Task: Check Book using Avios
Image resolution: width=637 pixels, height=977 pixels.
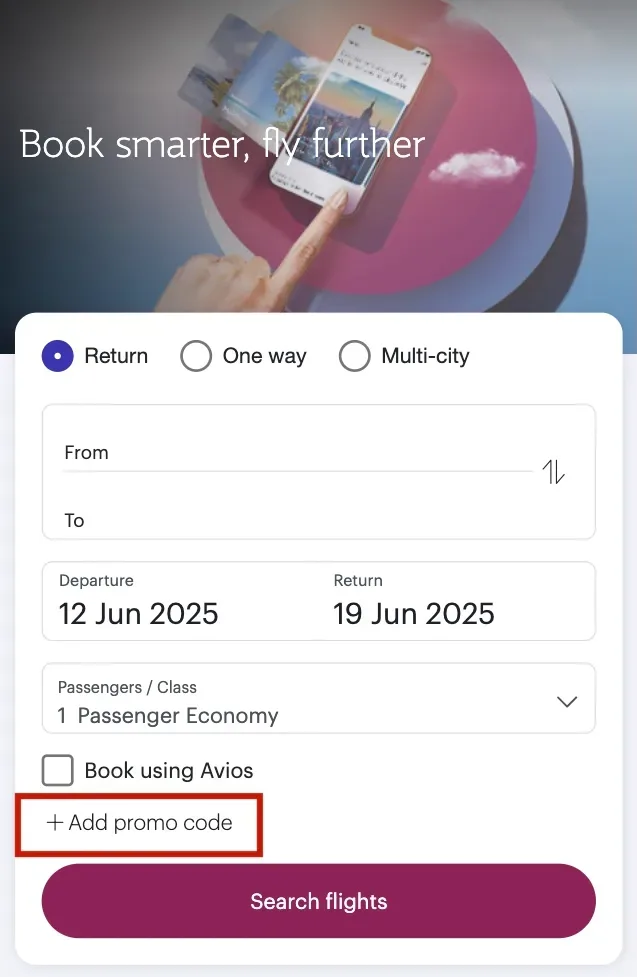Action: pos(58,771)
